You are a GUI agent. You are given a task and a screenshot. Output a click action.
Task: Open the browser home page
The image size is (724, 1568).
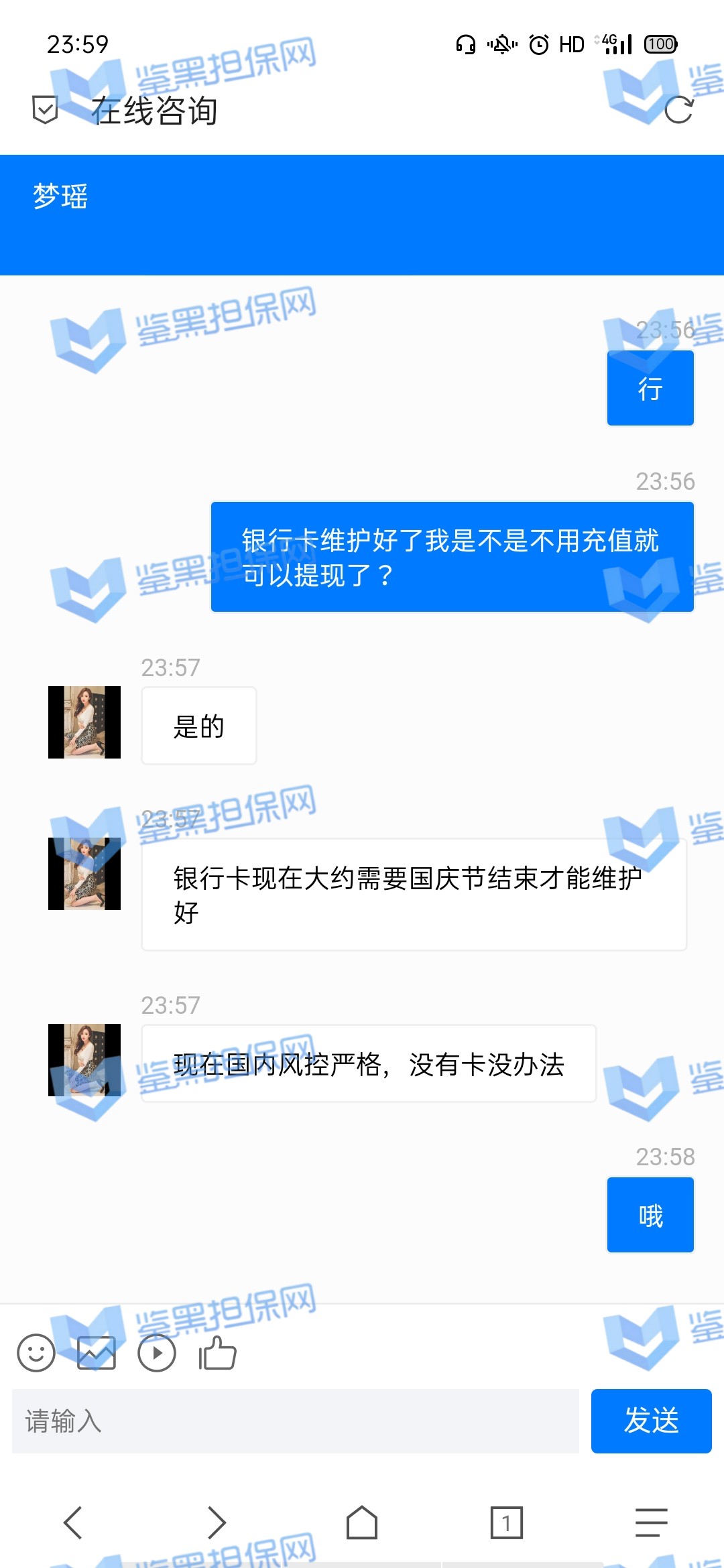click(x=362, y=1523)
